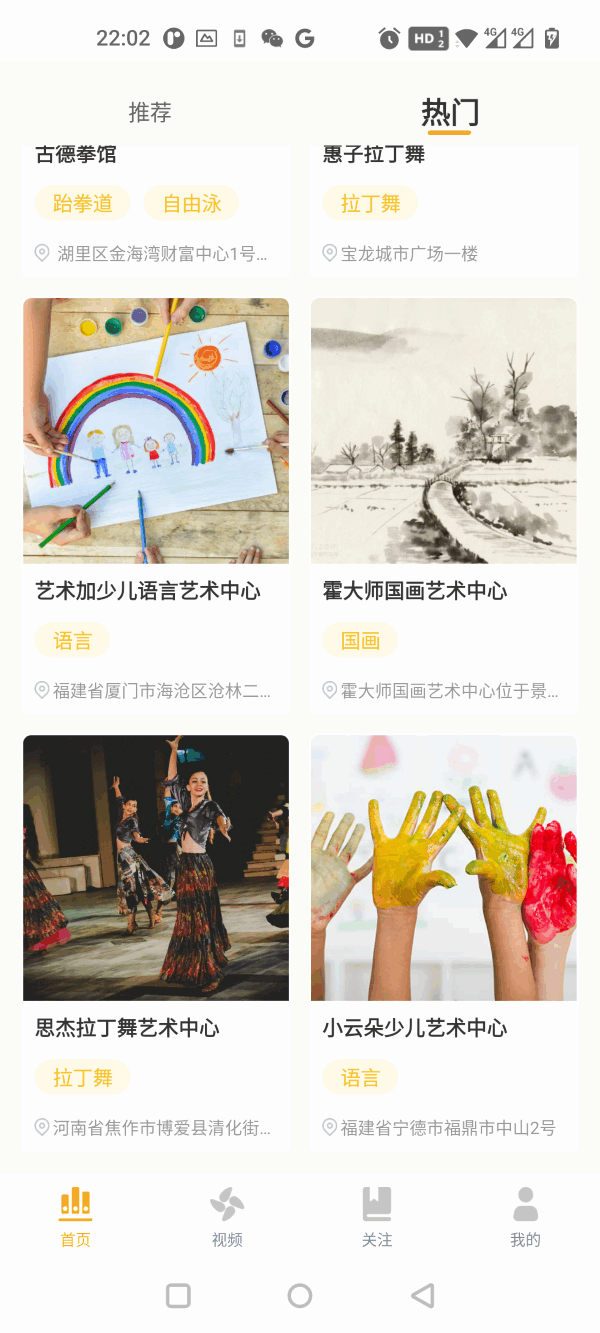Tap 拉丁舞 tag under 思杰拉丁舞艺术中心

[83, 1077]
